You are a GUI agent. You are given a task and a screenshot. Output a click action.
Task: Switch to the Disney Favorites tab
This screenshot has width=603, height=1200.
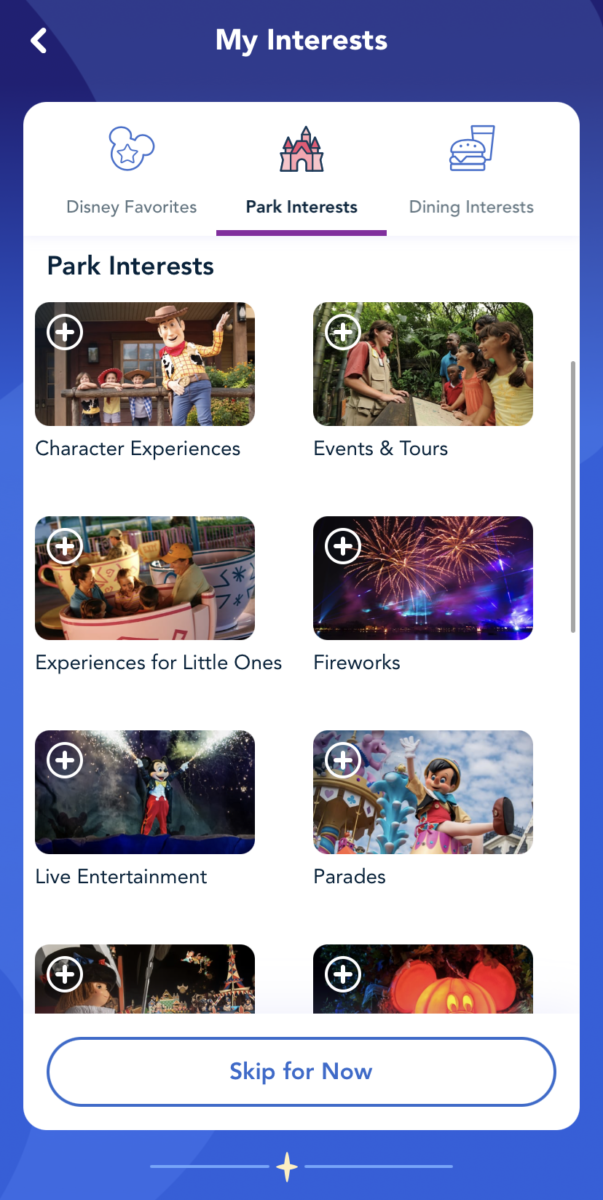pyautogui.click(x=131, y=170)
